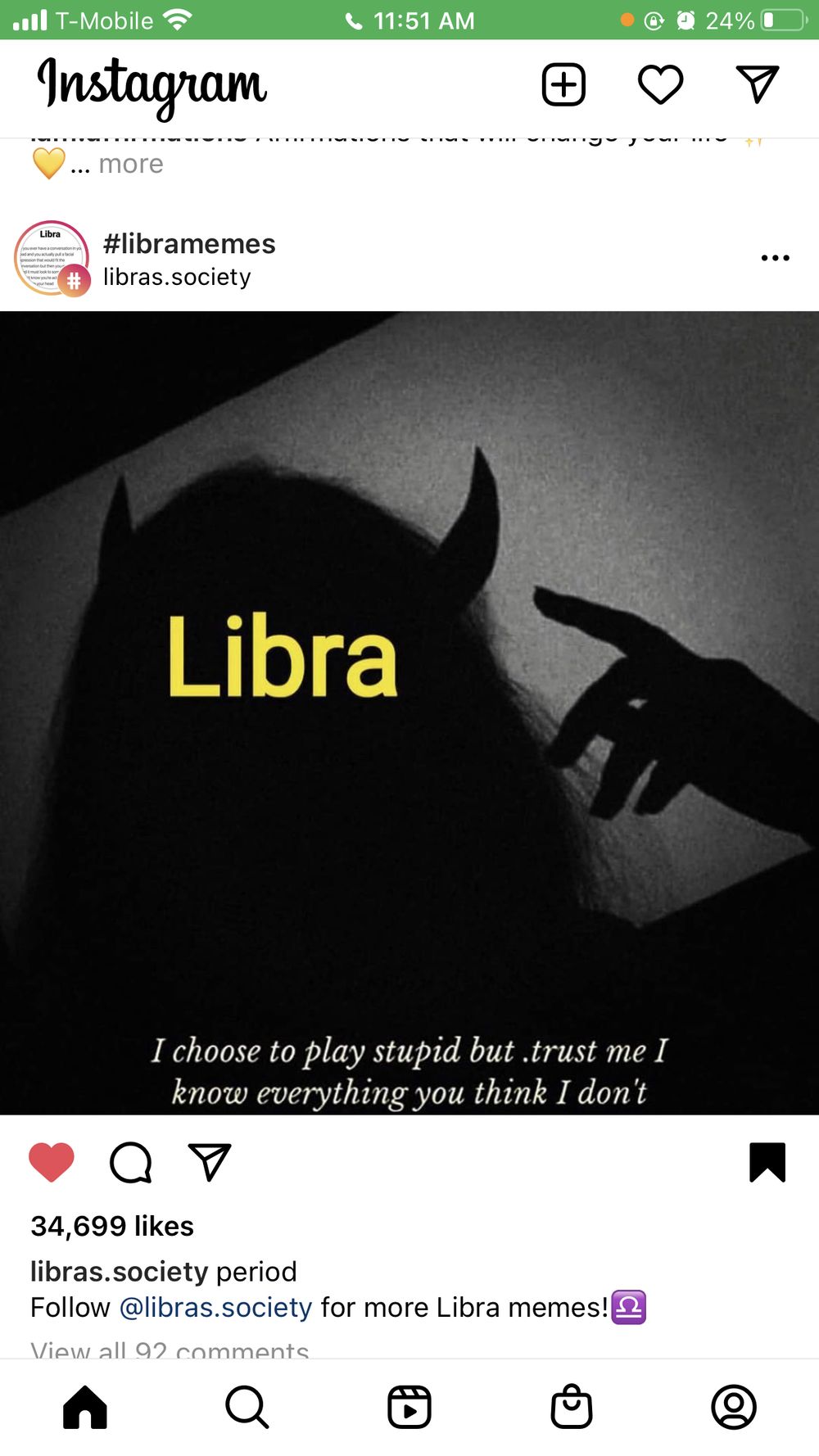The image size is (819, 1456).
Task: Open activity heart in top bar
Action: point(660,84)
